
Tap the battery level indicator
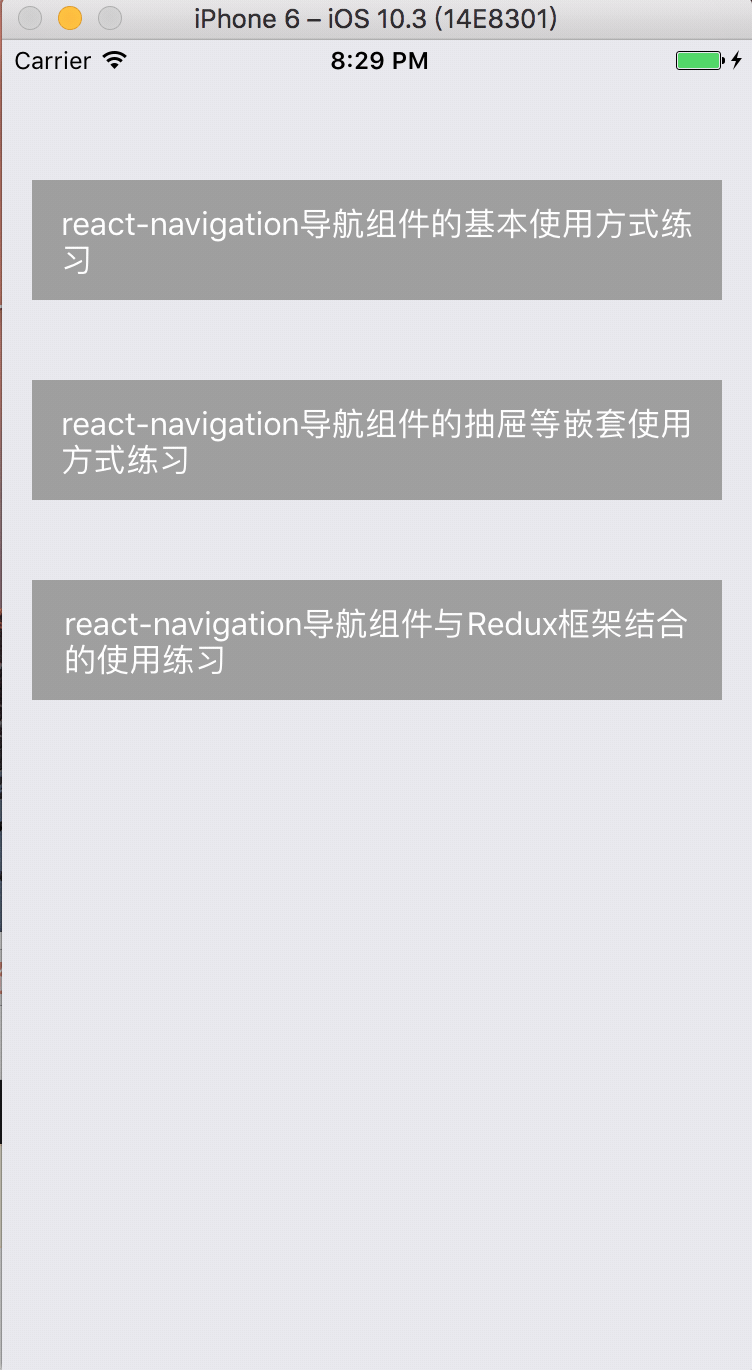click(700, 60)
